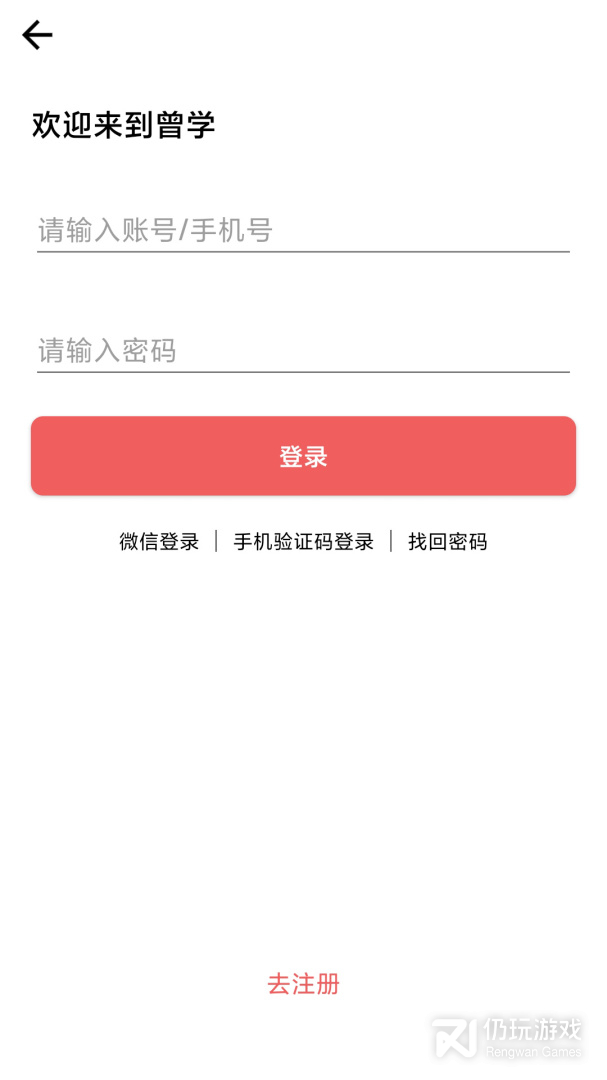Image resolution: width=607 pixels, height=1080 pixels.
Task: Focus the account or phone number field
Action: 303,230
